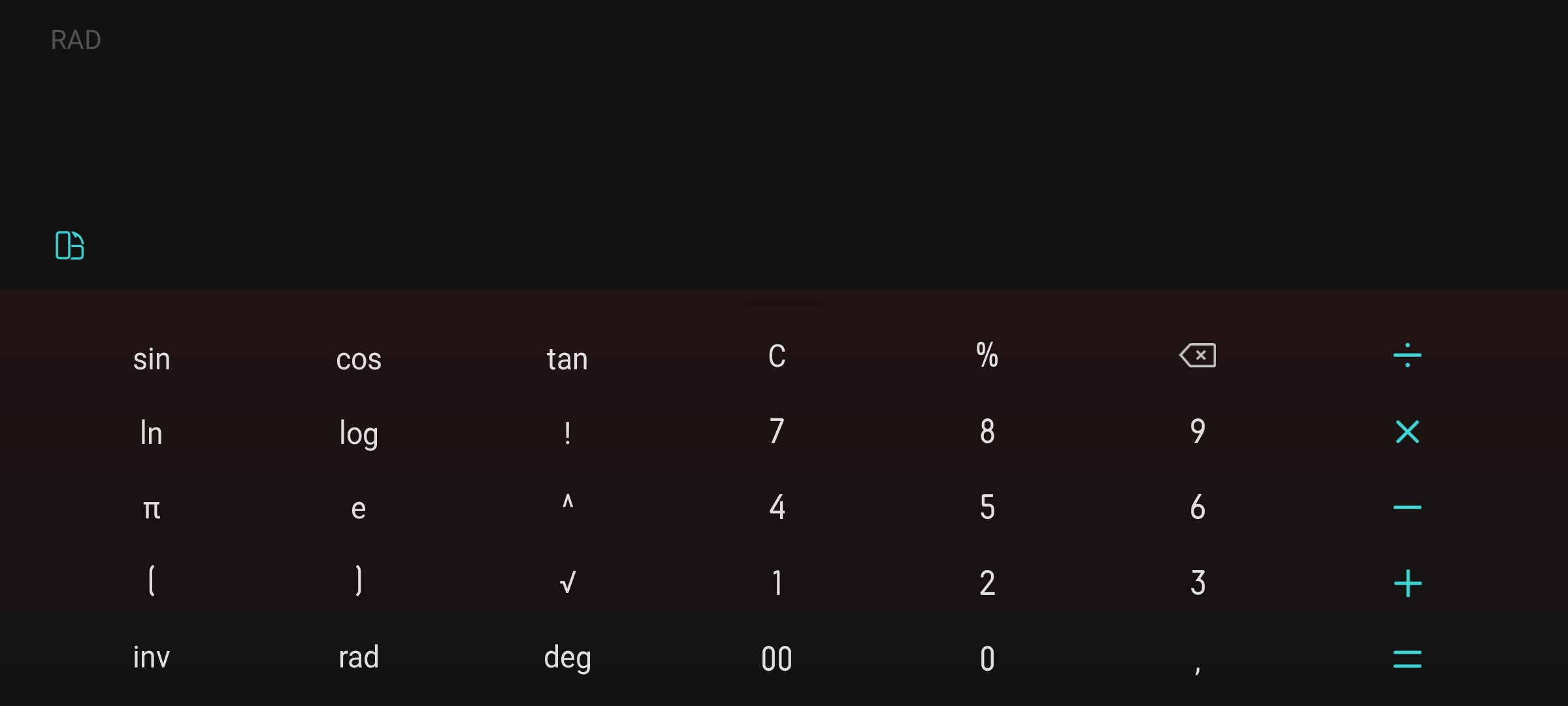1568x706 pixels.
Task: Insert the constant pi
Action: (x=152, y=509)
